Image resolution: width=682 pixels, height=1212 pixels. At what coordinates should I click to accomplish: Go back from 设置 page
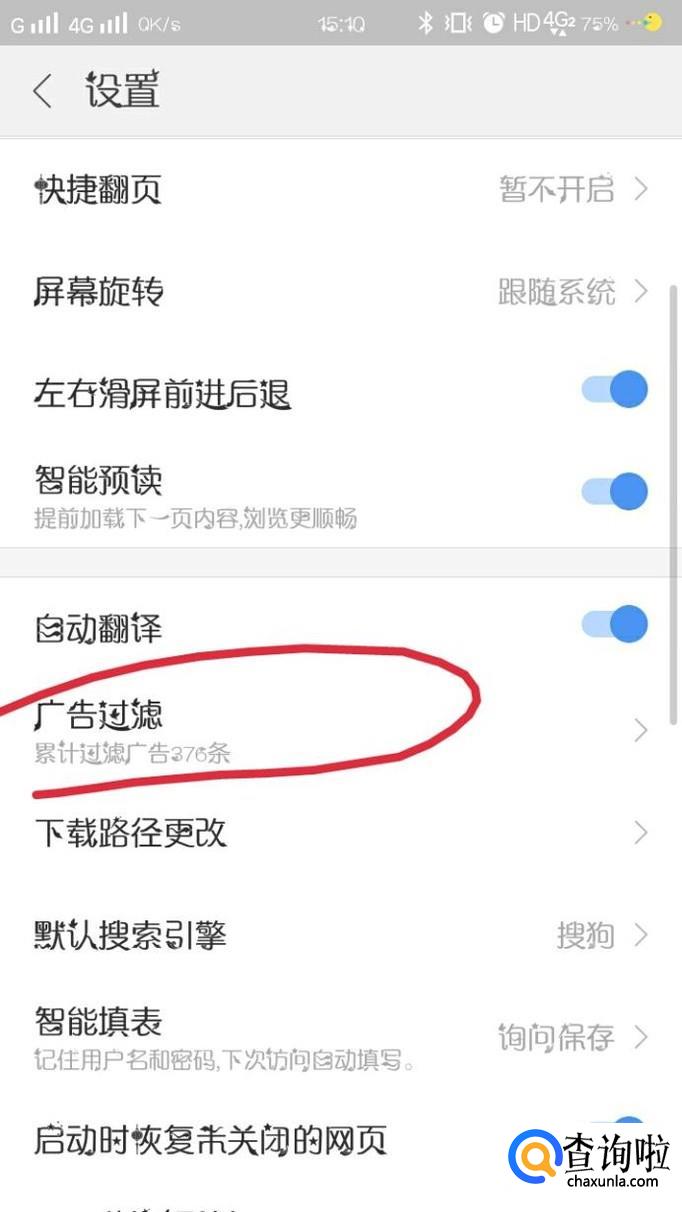click(42, 92)
